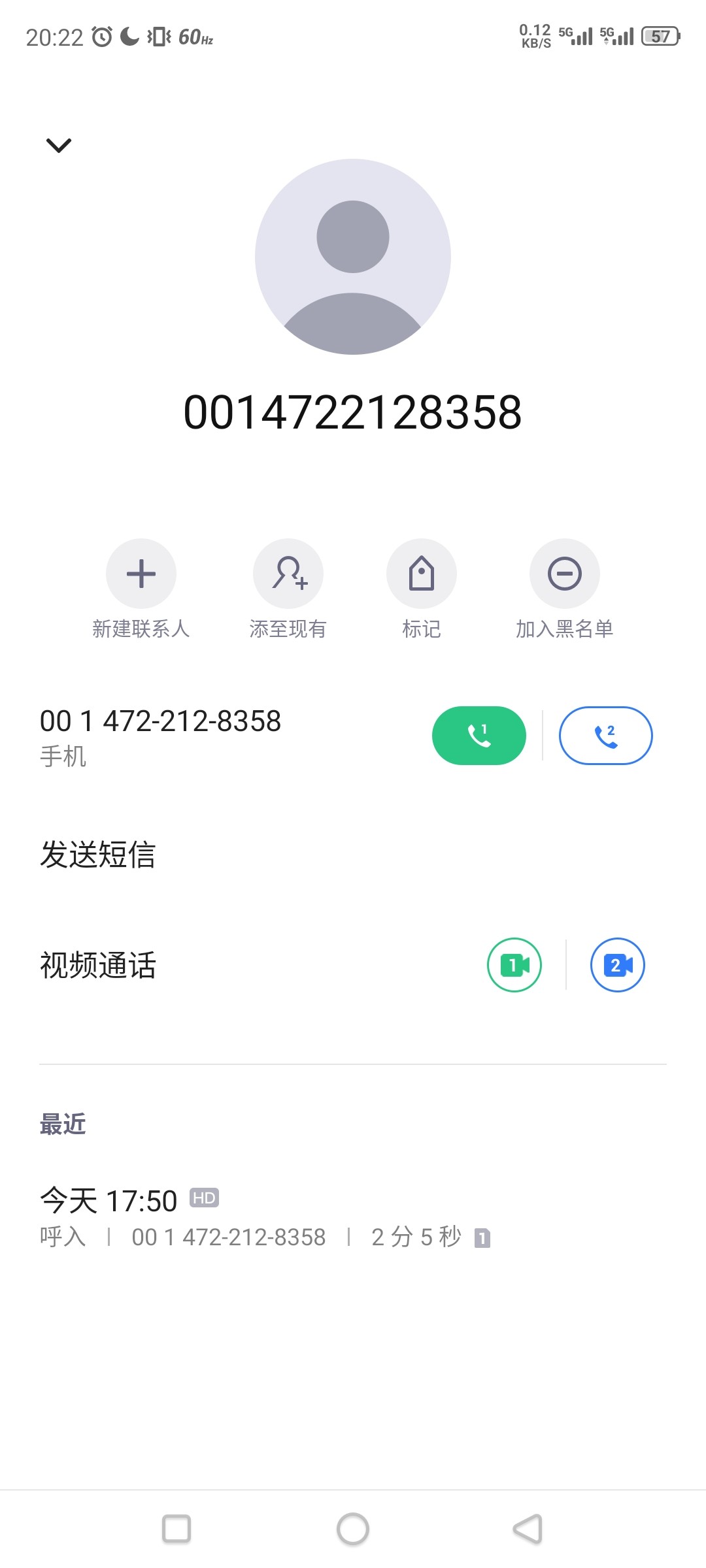Call the number using SIM 1
The height and width of the screenshot is (1568, 706).
pos(479,736)
